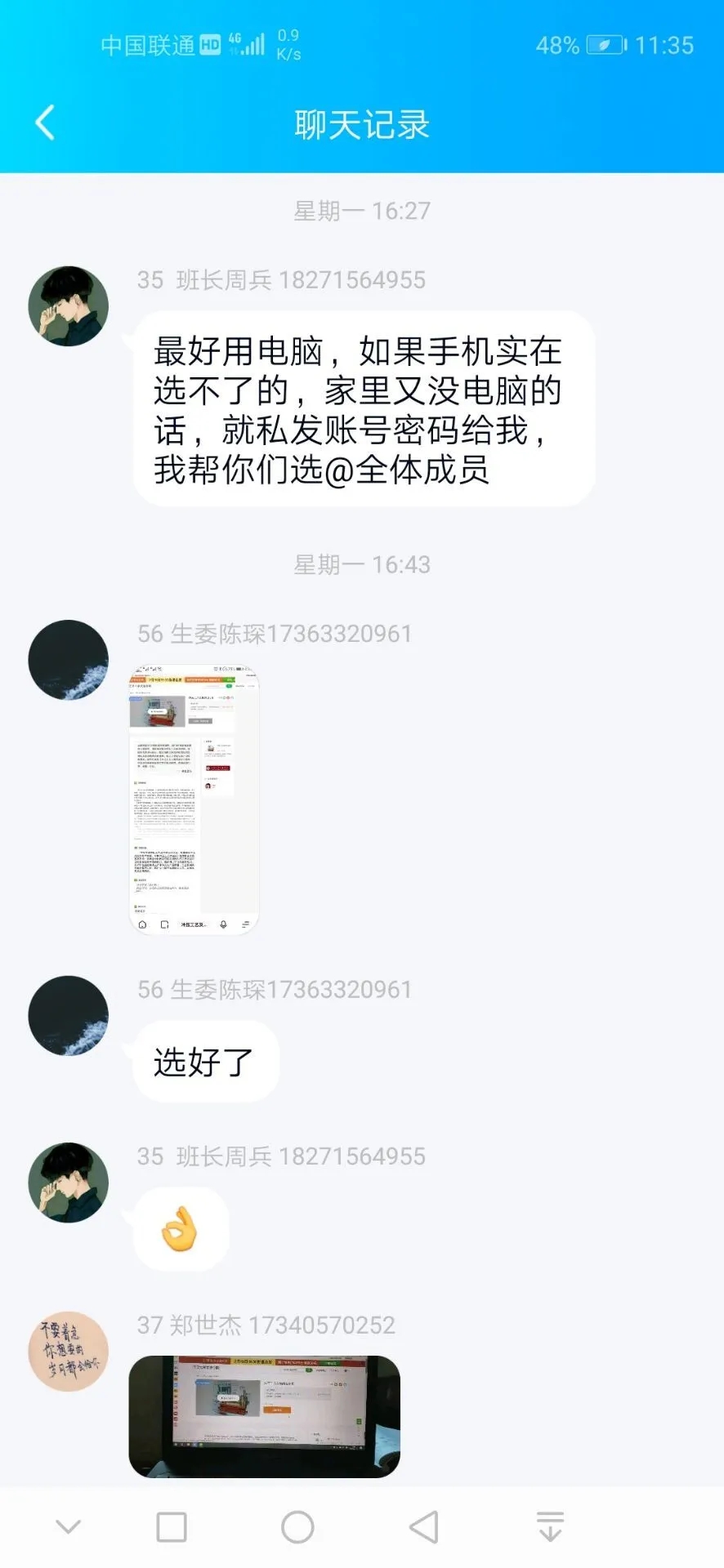724x1568 pixels.
Task: Open recent apps with the square button
Action: point(172,1526)
